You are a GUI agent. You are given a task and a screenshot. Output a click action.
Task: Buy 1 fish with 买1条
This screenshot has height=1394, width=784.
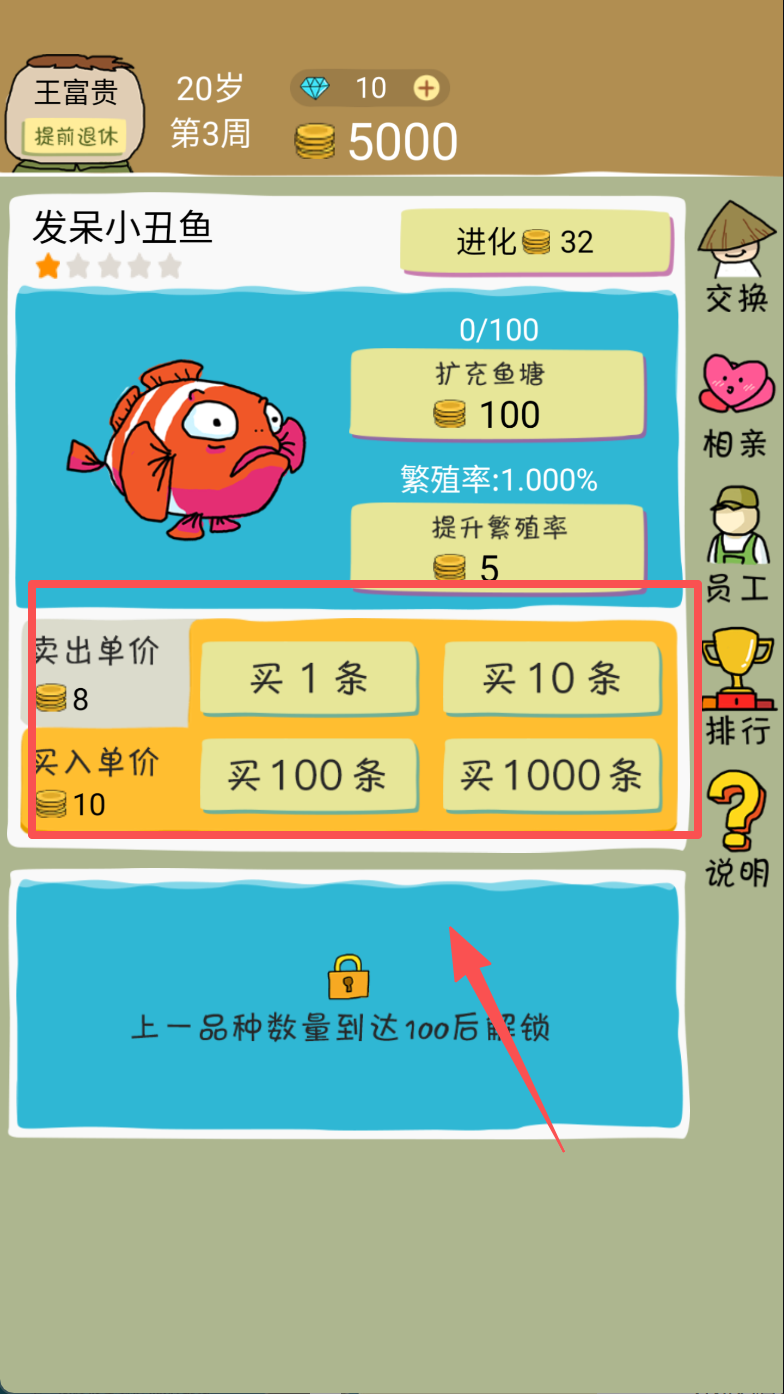point(308,679)
